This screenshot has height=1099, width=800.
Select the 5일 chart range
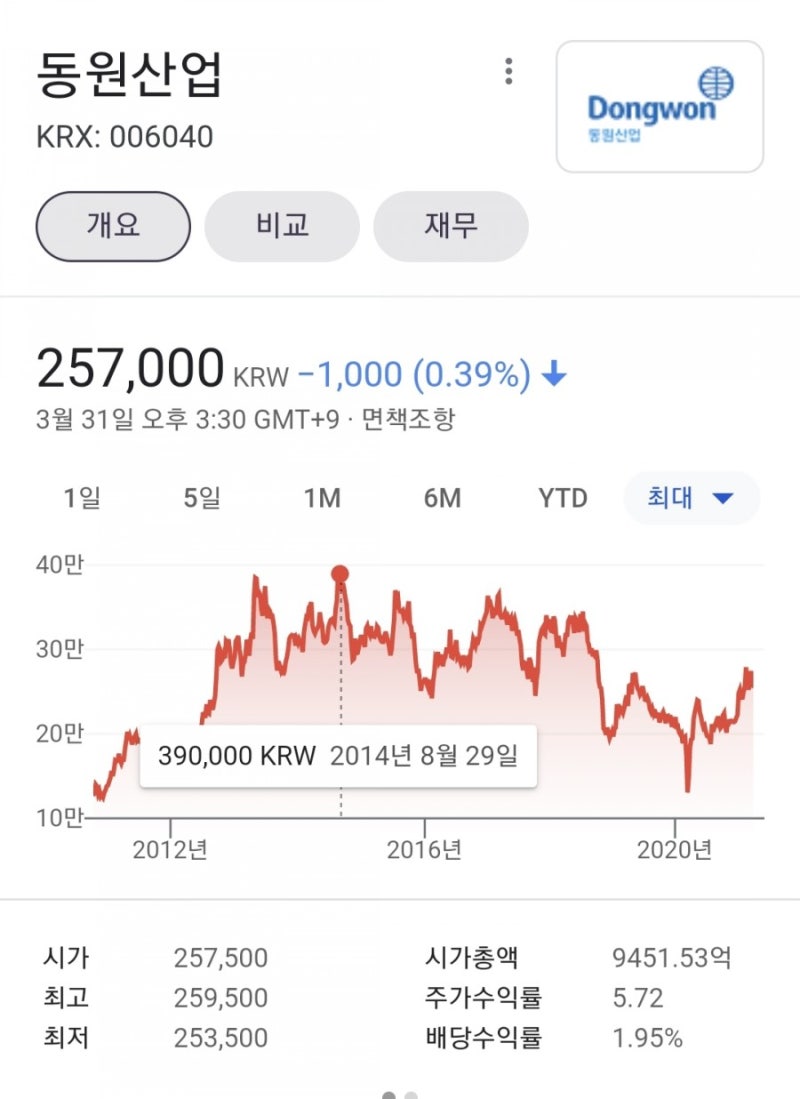(x=203, y=498)
